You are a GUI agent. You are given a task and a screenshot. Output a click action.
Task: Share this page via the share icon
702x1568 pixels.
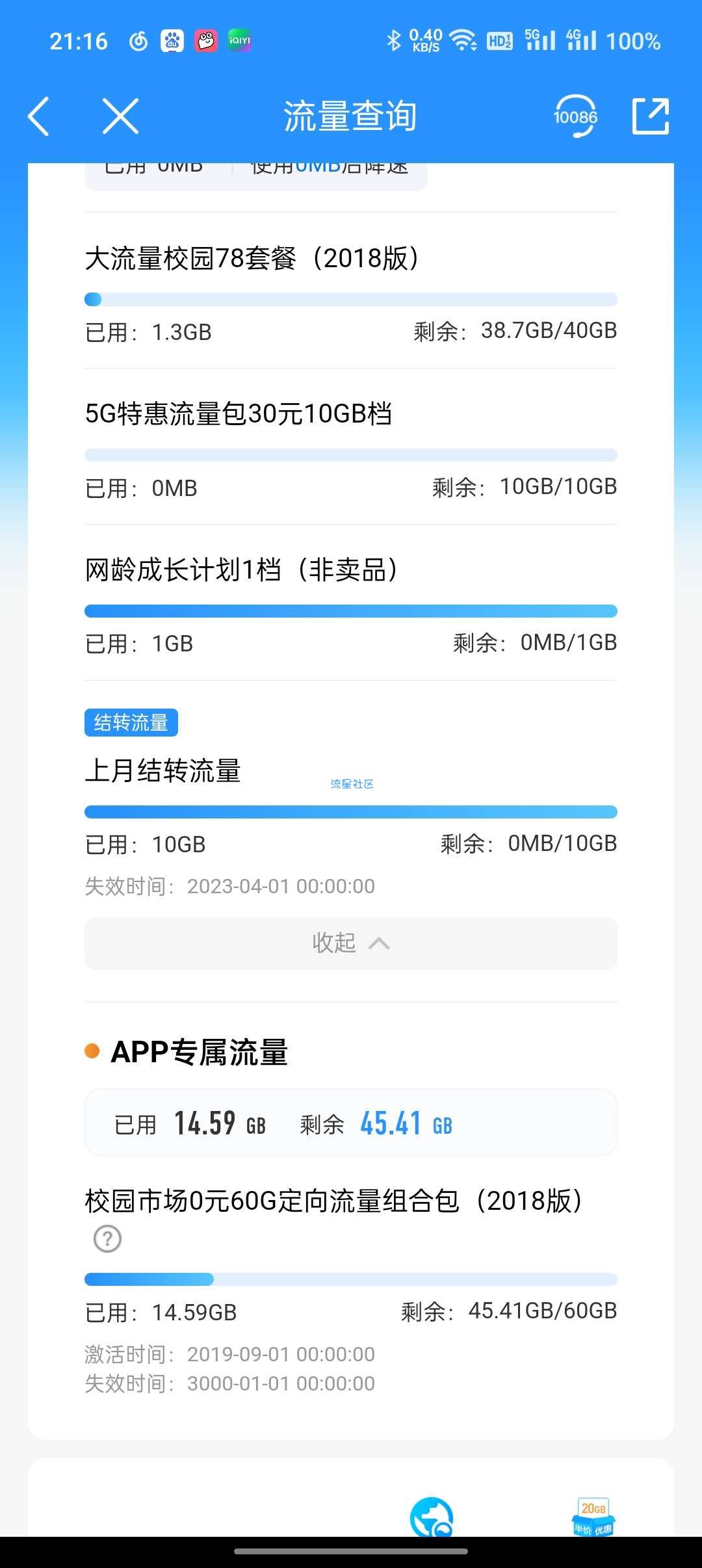(651, 116)
